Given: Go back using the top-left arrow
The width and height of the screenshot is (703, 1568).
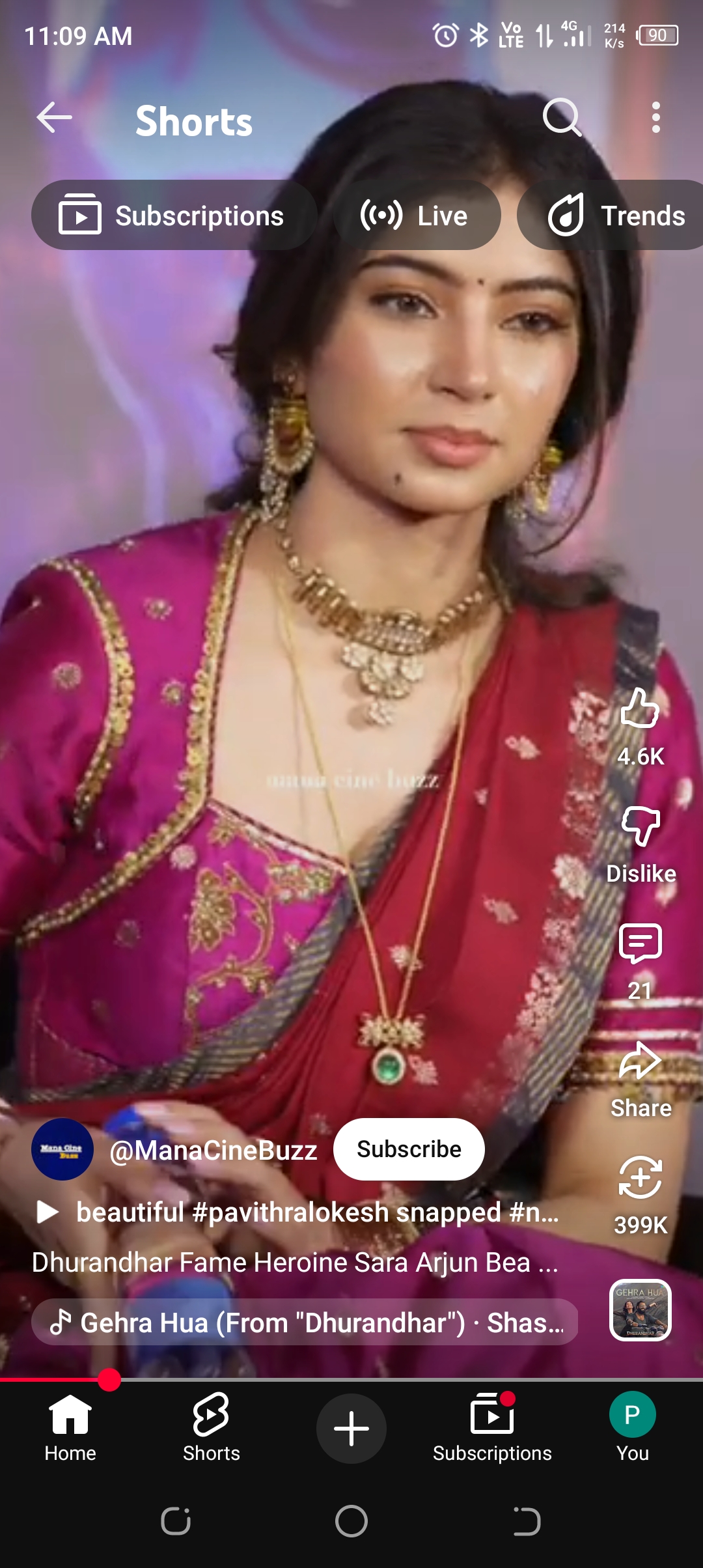Looking at the screenshot, I should tap(54, 118).
